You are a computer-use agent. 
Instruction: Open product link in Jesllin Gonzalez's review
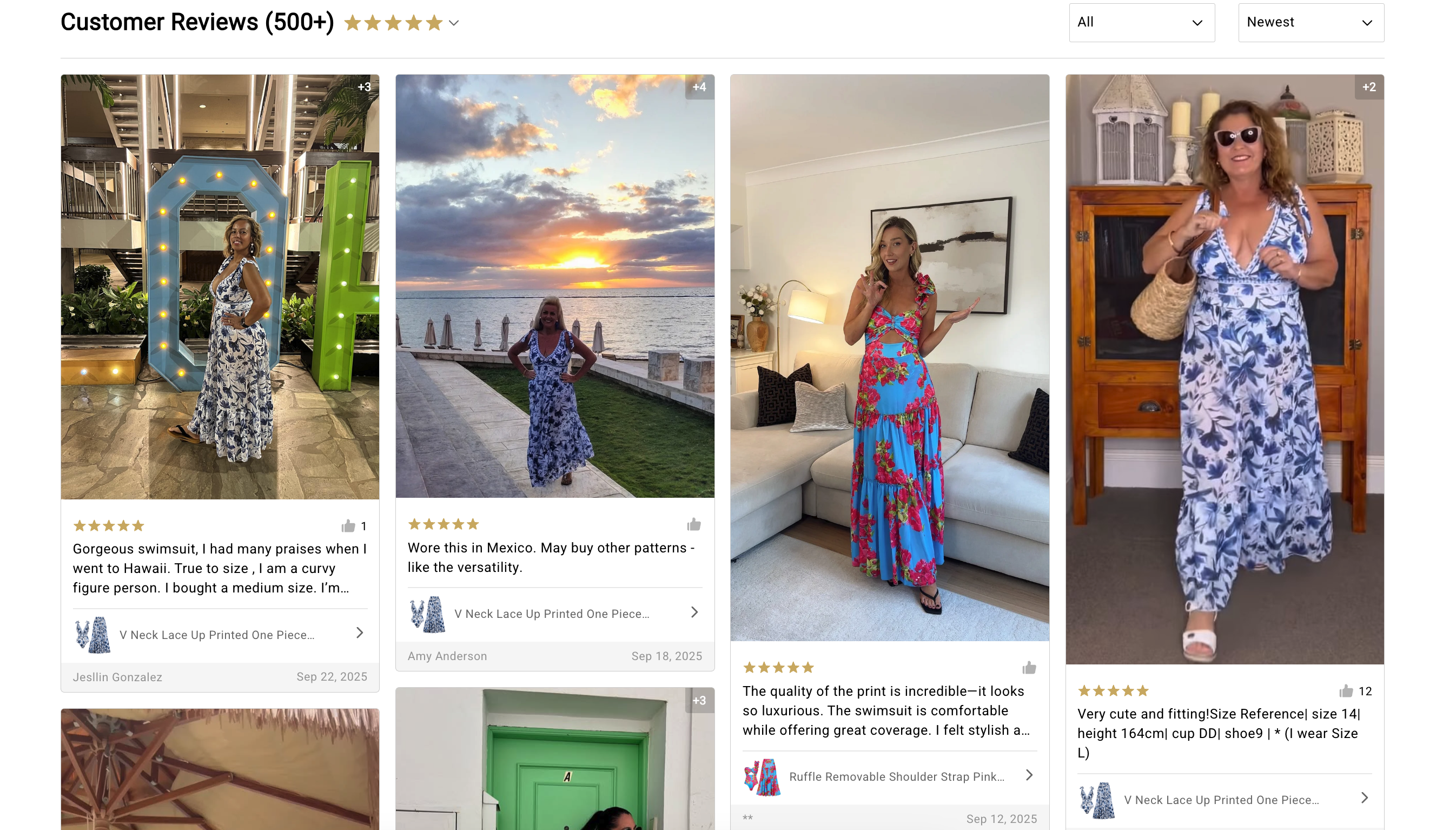pos(220,635)
